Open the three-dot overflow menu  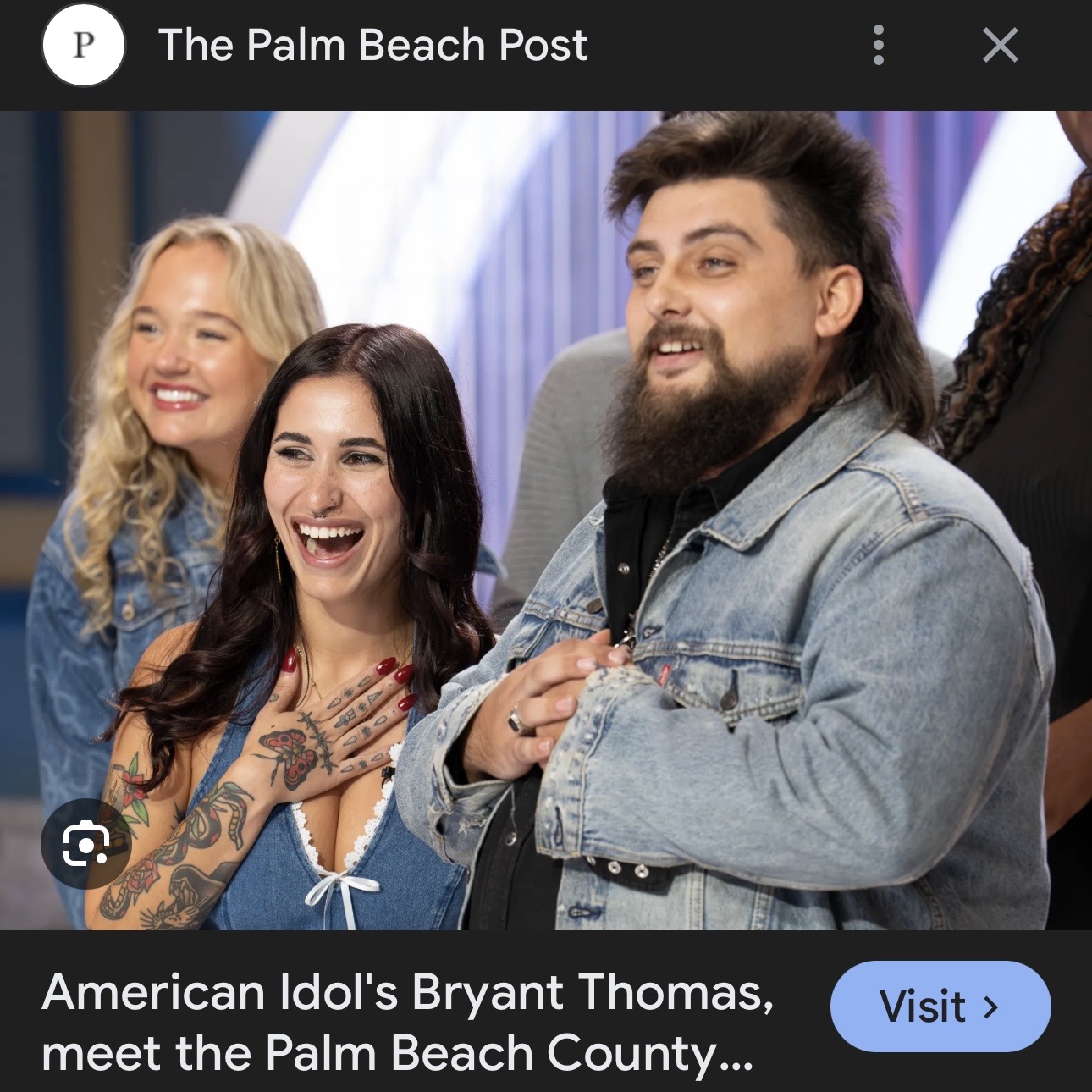click(x=878, y=45)
